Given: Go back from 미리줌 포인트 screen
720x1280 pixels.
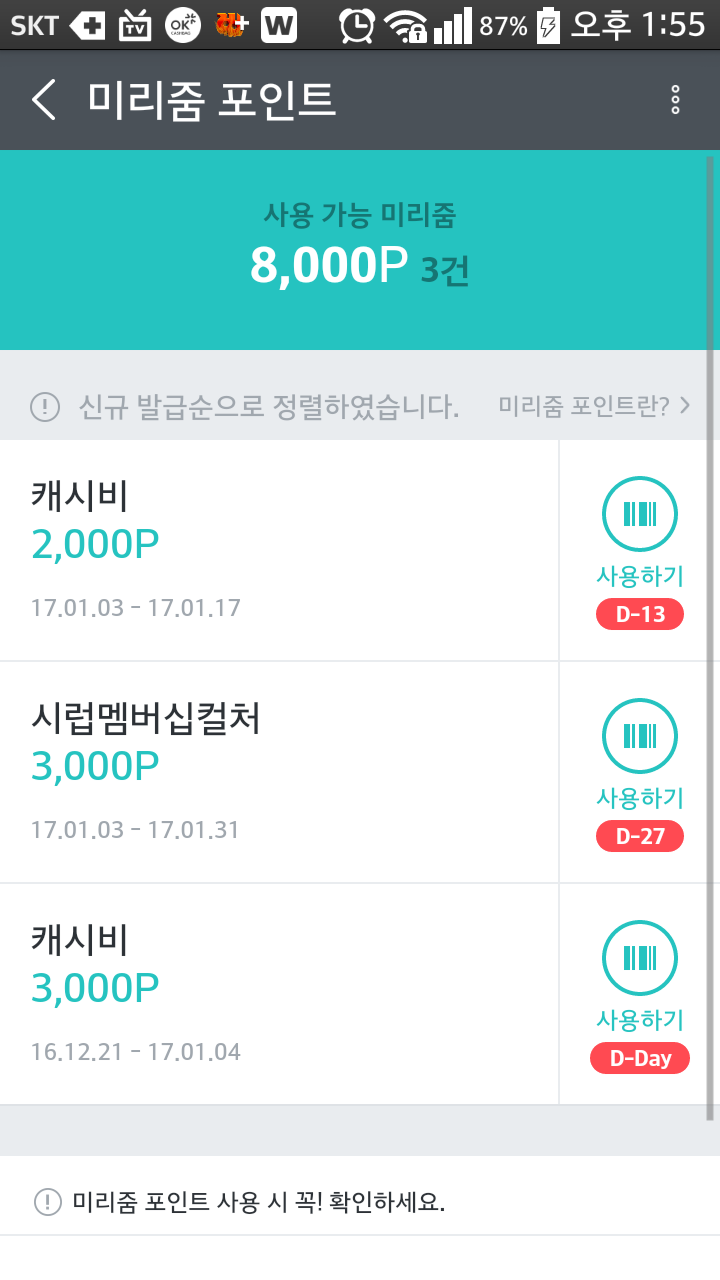Looking at the screenshot, I should (44, 101).
